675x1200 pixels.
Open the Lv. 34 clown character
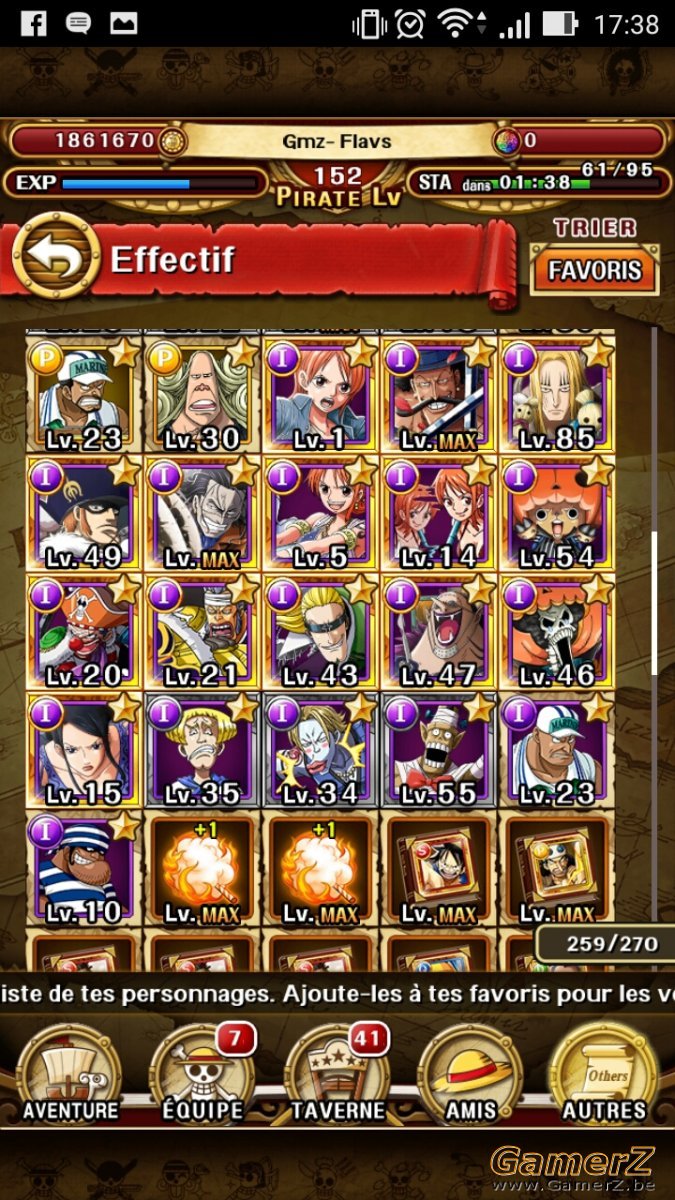[x=321, y=750]
